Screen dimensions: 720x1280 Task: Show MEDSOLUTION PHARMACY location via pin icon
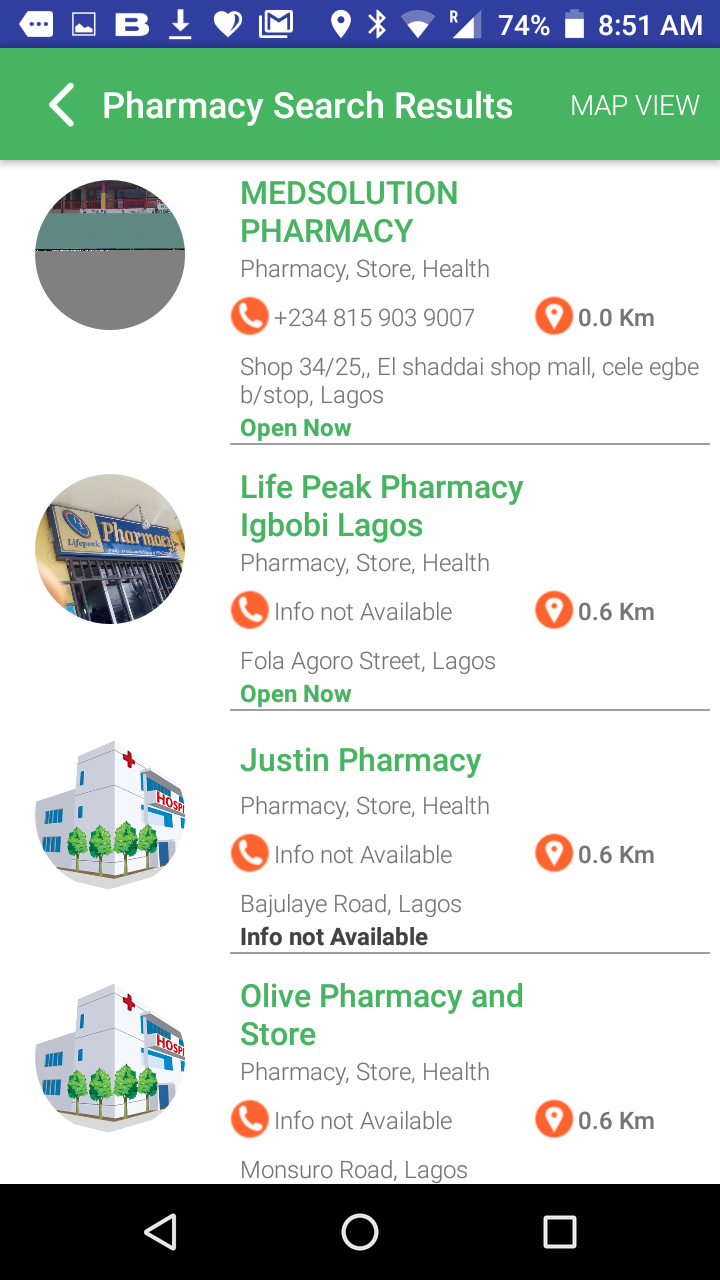point(553,317)
